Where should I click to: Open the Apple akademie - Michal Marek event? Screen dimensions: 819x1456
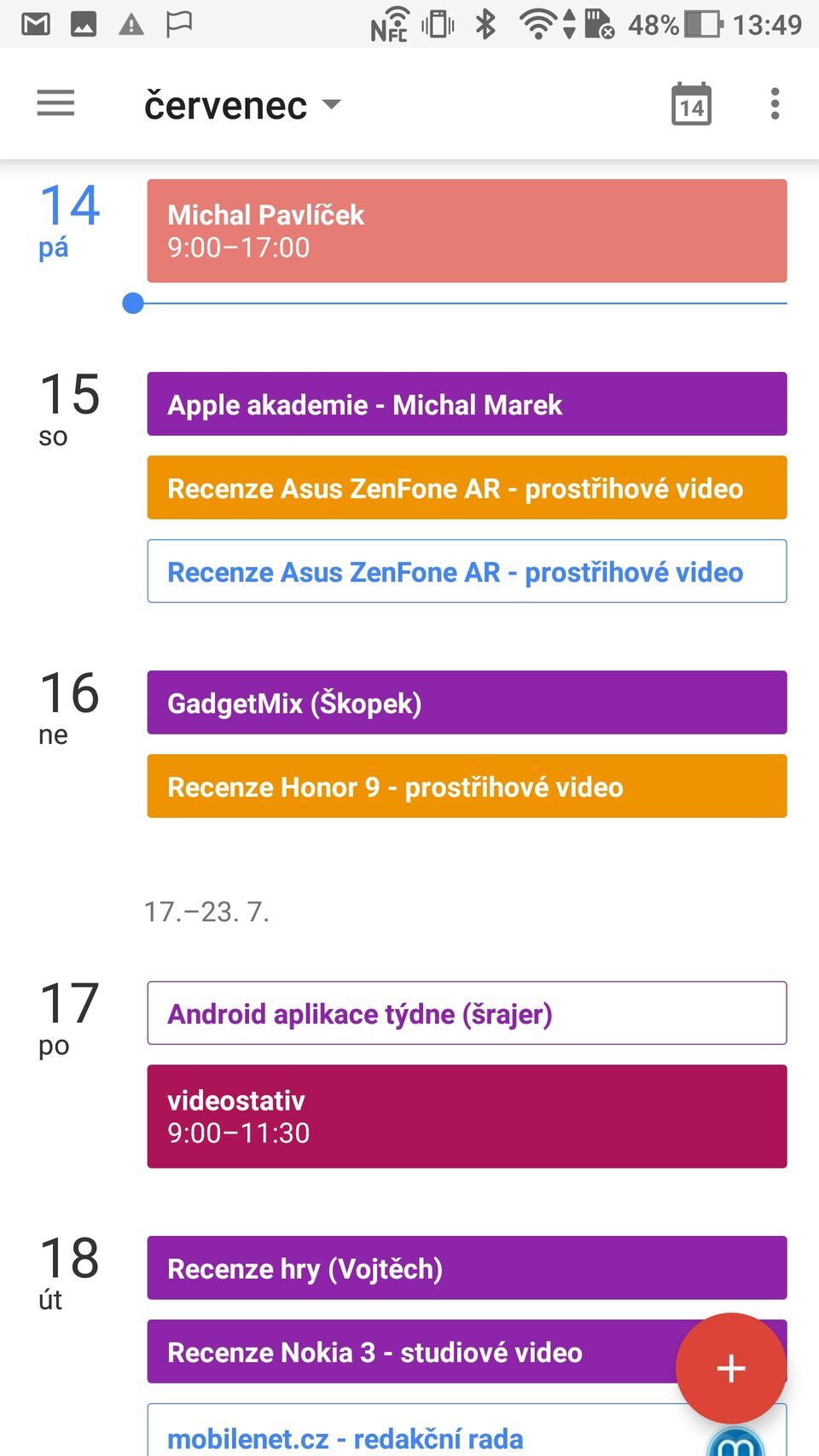tap(468, 403)
